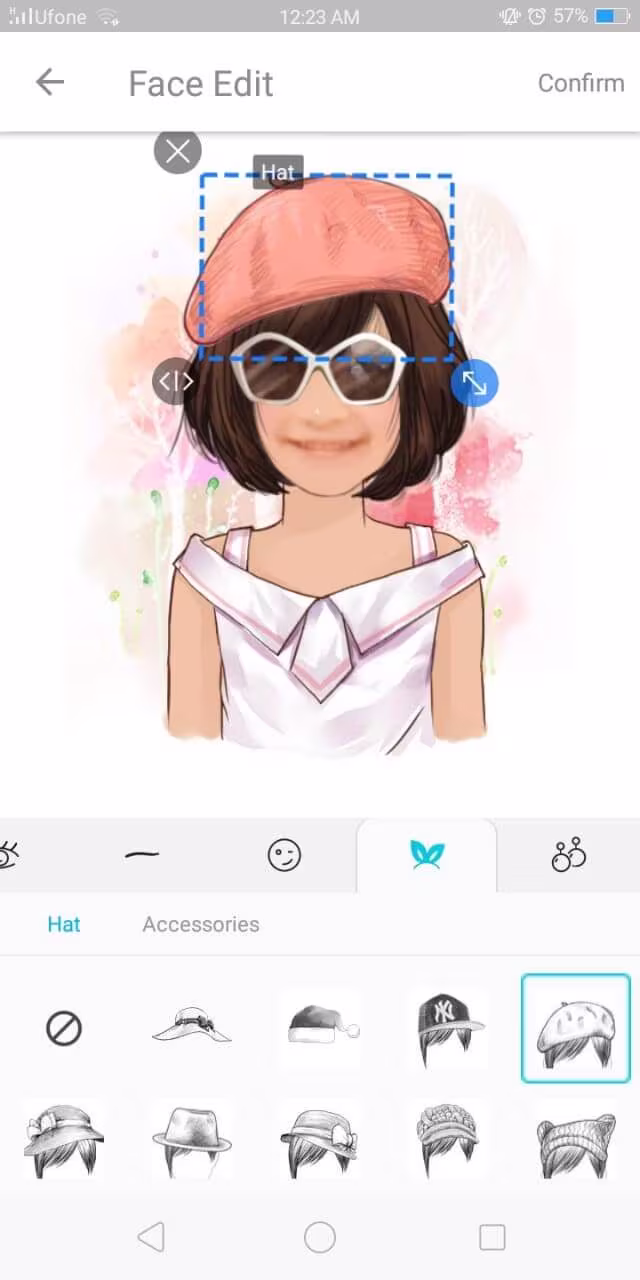The height and width of the screenshot is (1280, 640).
Task: Choose the no-hat option
Action: tap(64, 1028)
